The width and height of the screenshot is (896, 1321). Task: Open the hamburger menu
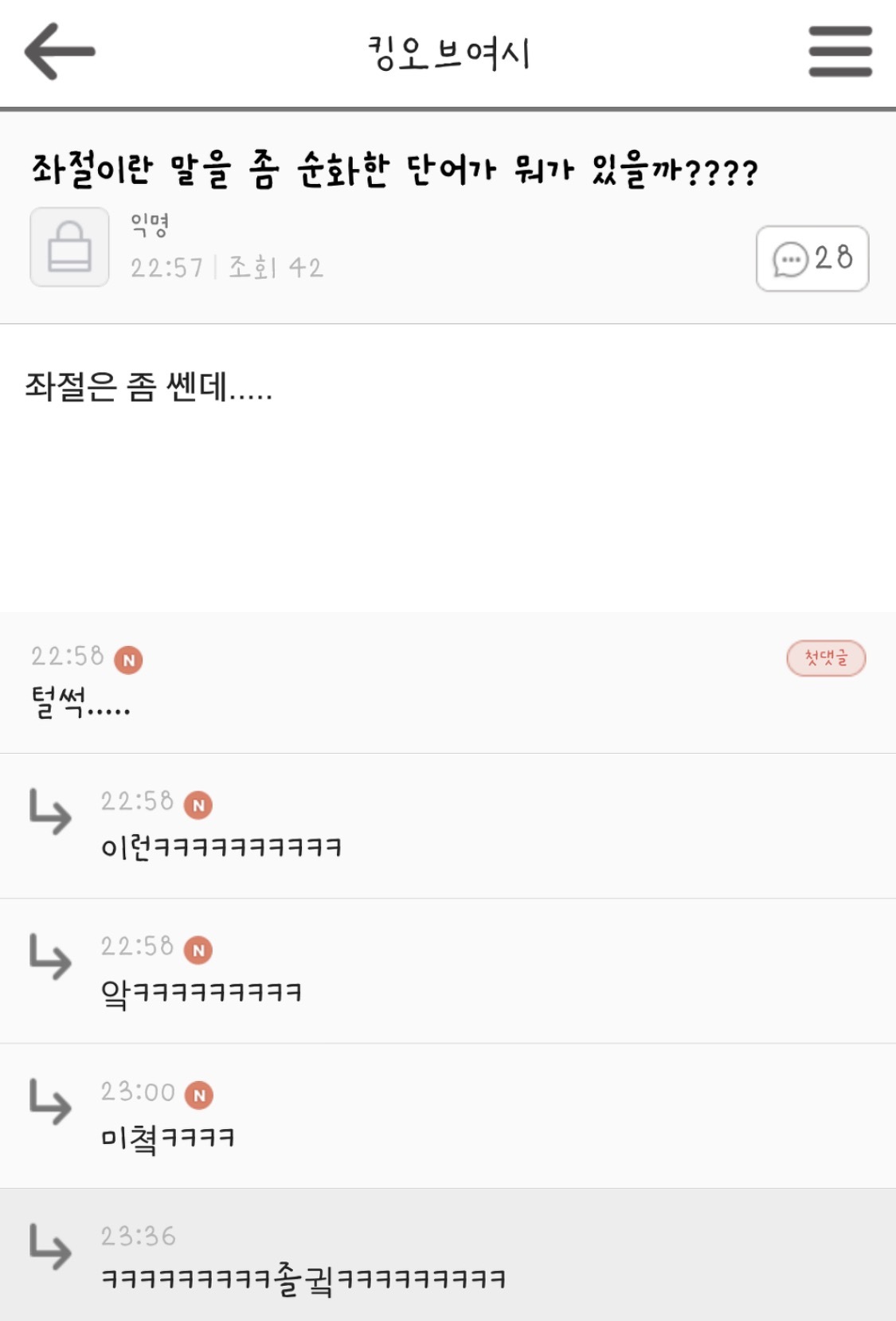click(840, 52)
